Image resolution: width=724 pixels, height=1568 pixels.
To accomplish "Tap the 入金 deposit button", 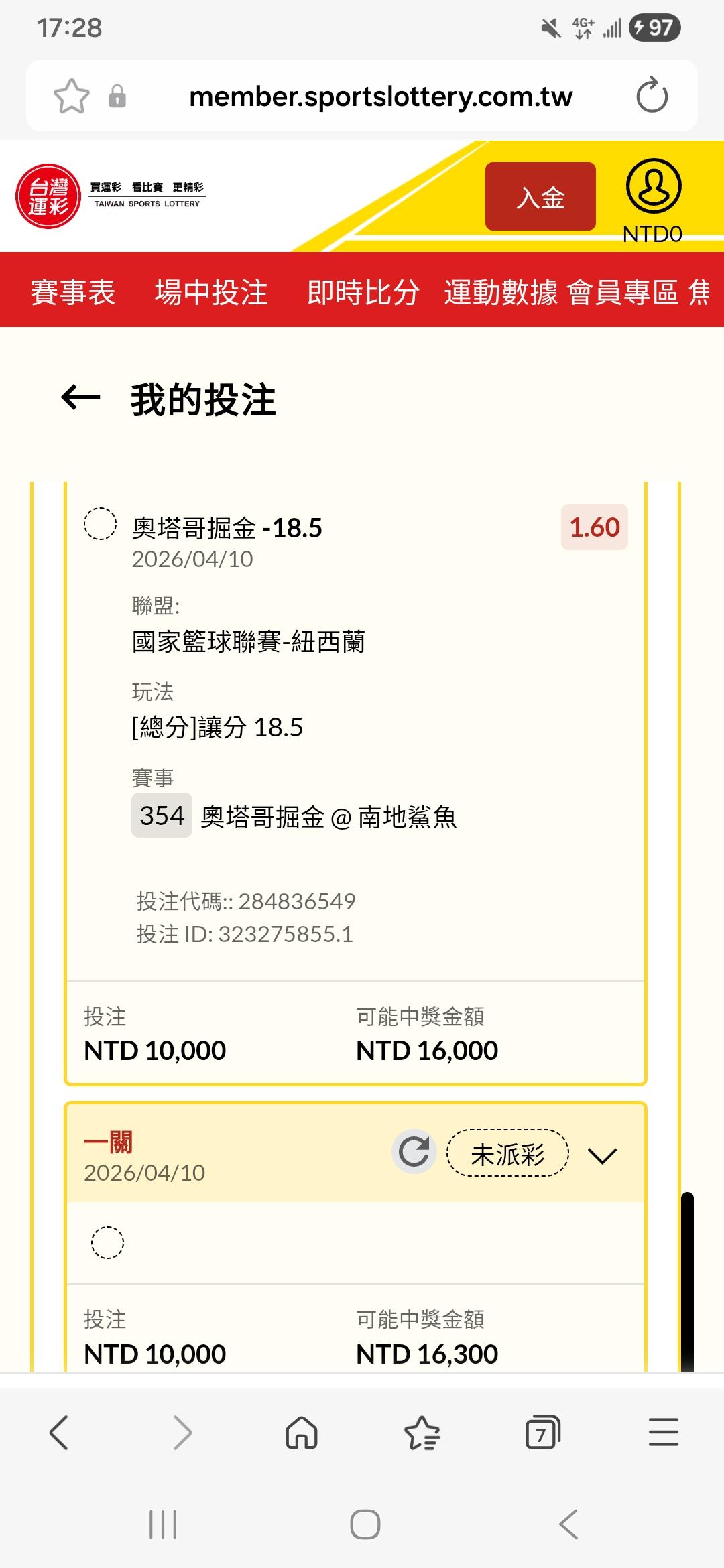I will pos(540,197).
